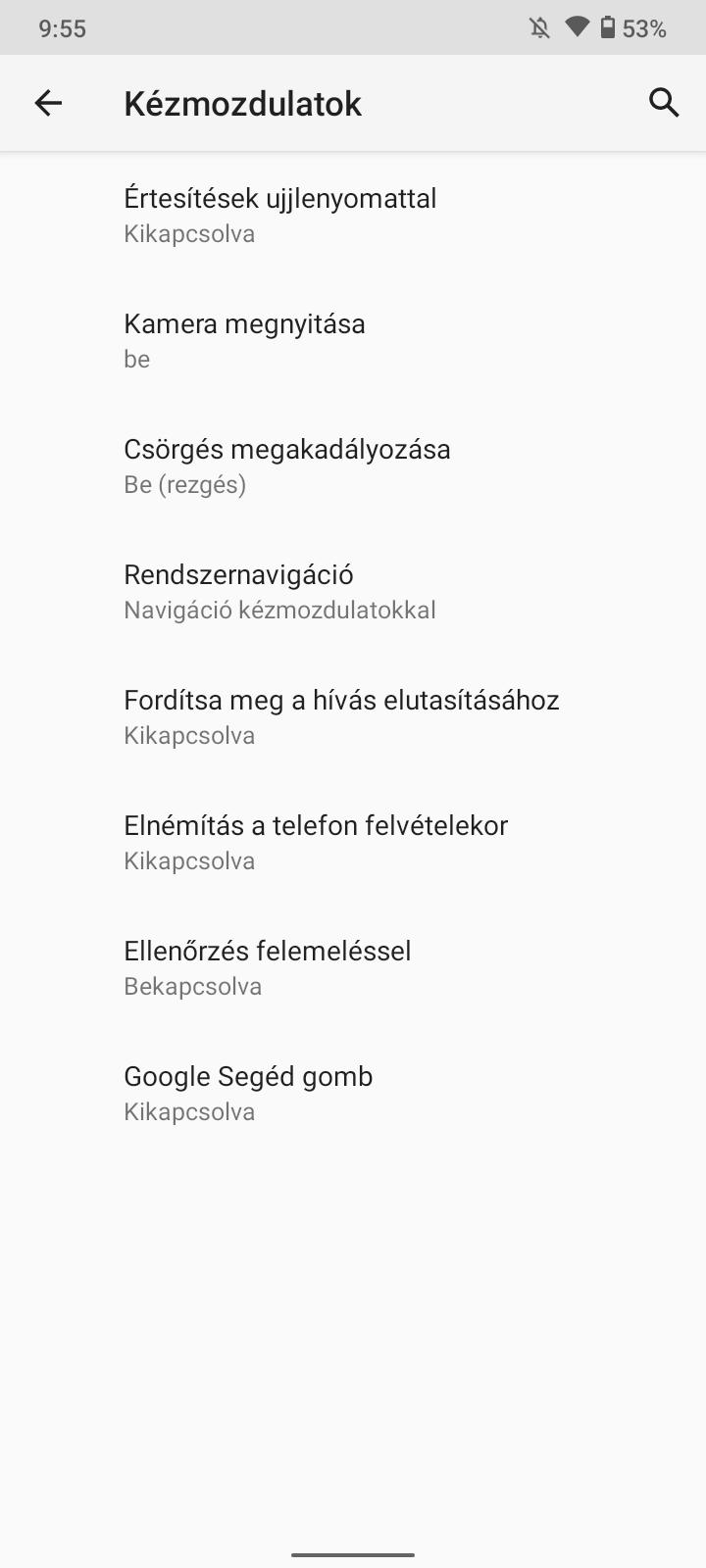
Task: Open Kamera megnyitása setting
Action: point(353,340)
